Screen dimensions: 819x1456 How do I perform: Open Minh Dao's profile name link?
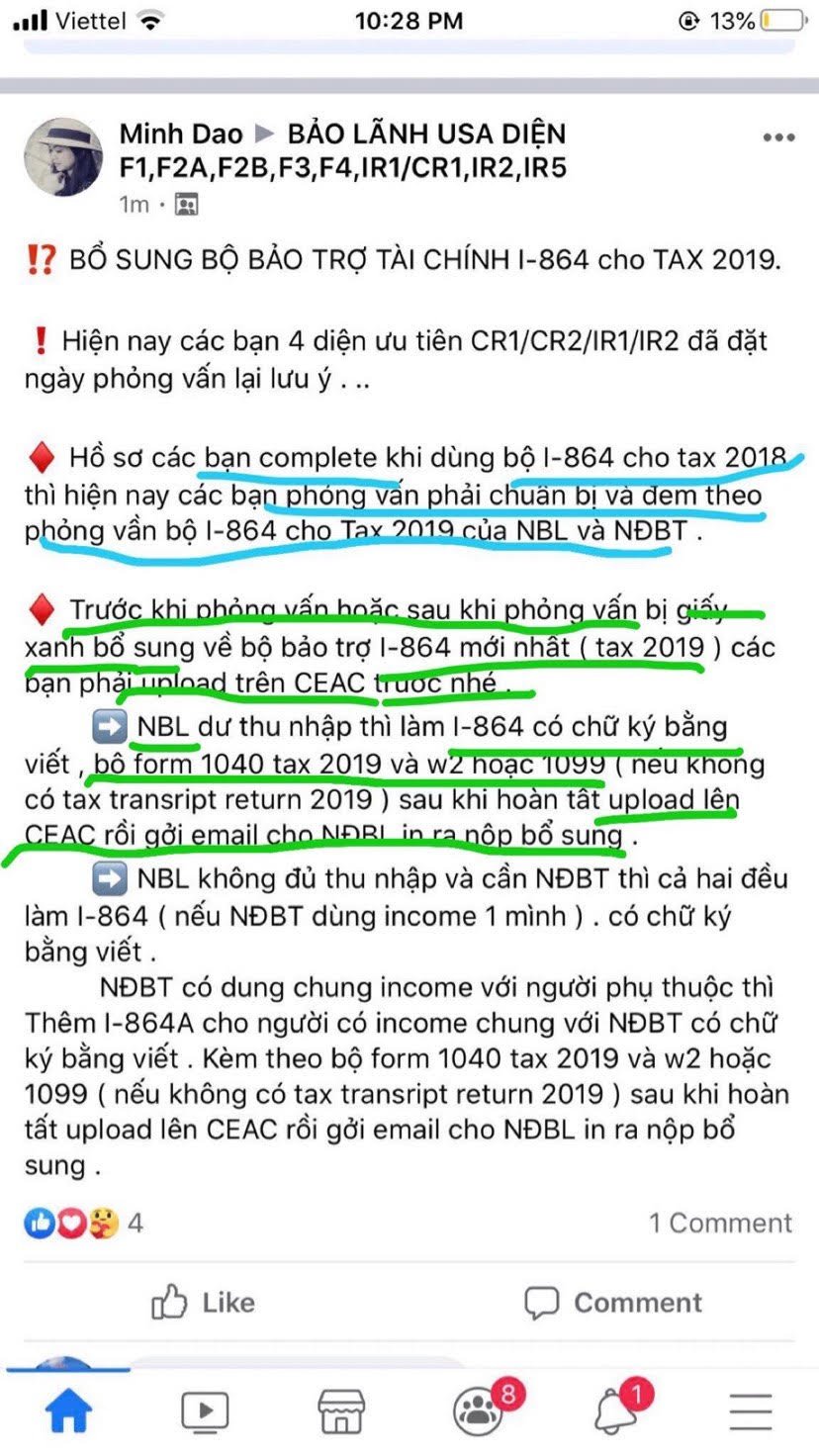point(182,134)
